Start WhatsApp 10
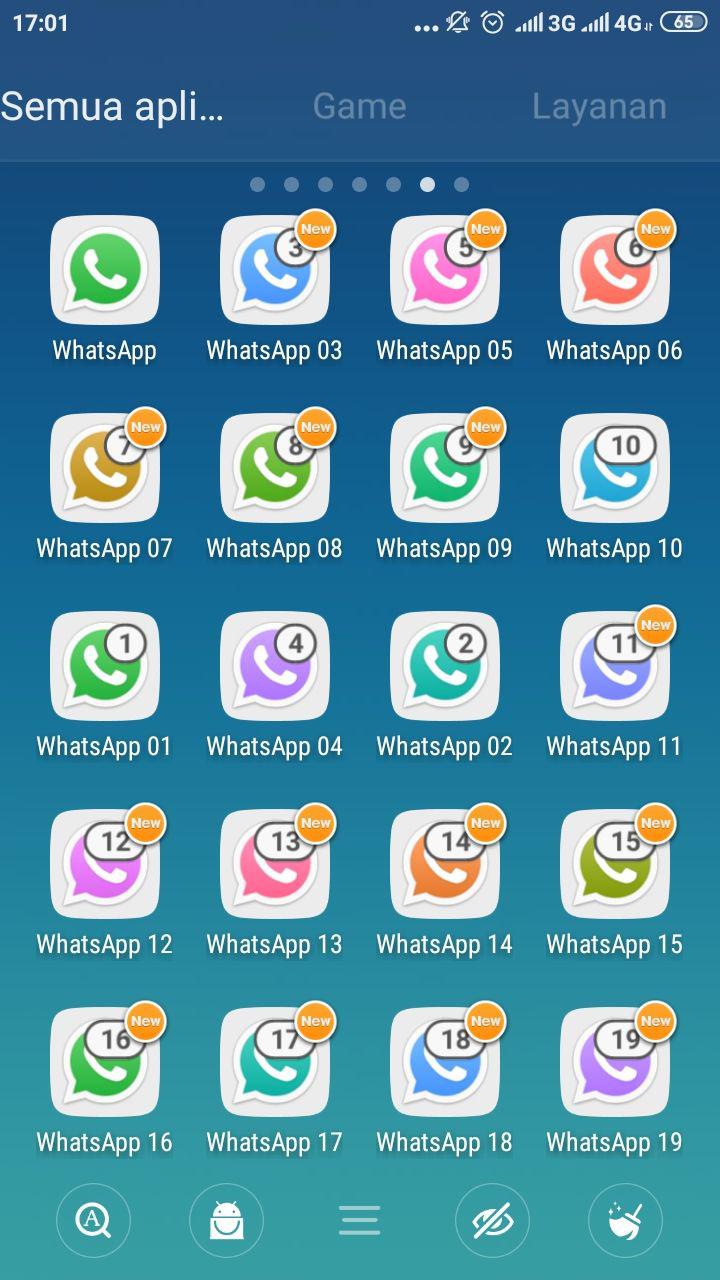 click(x=615, y=468)
